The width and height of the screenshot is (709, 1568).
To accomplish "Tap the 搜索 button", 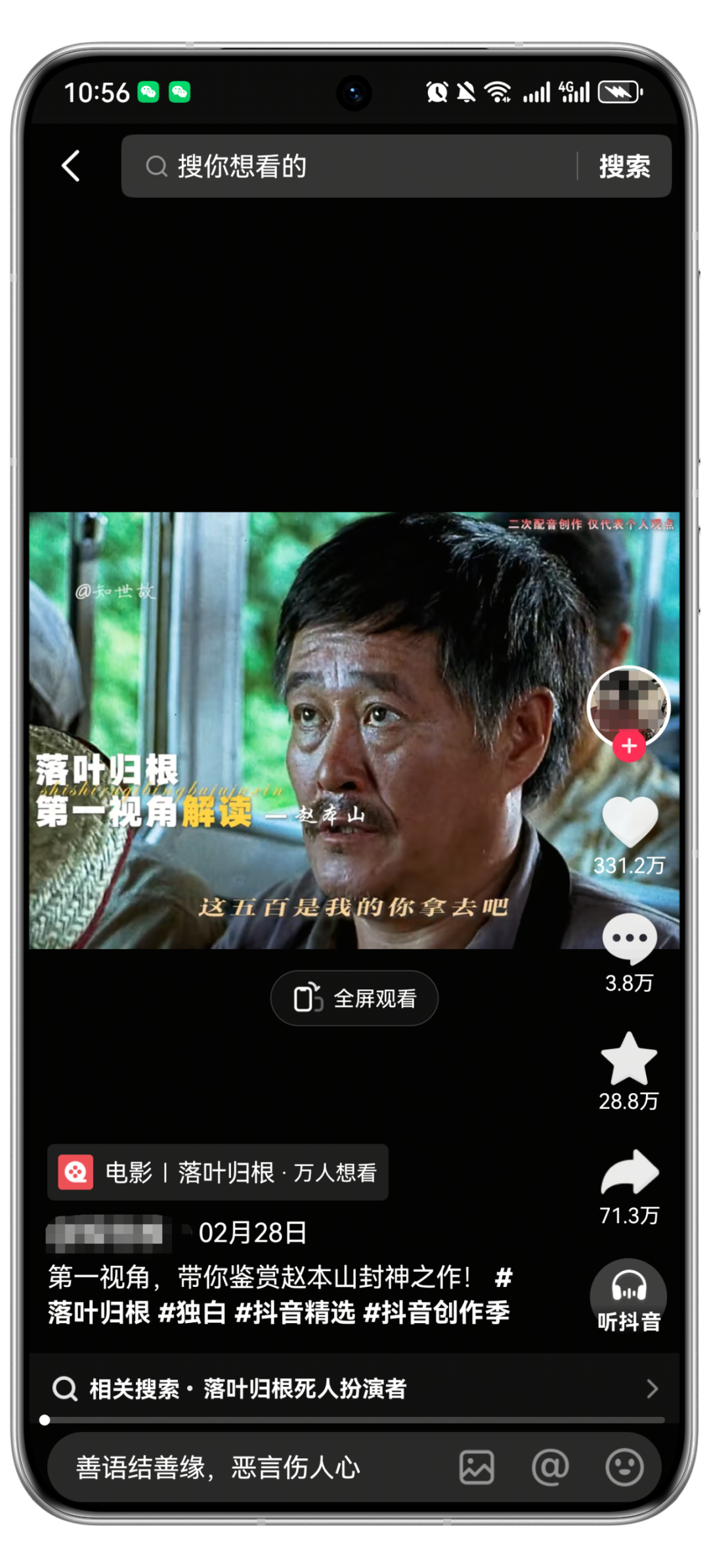I will click(x=624, y=166).
